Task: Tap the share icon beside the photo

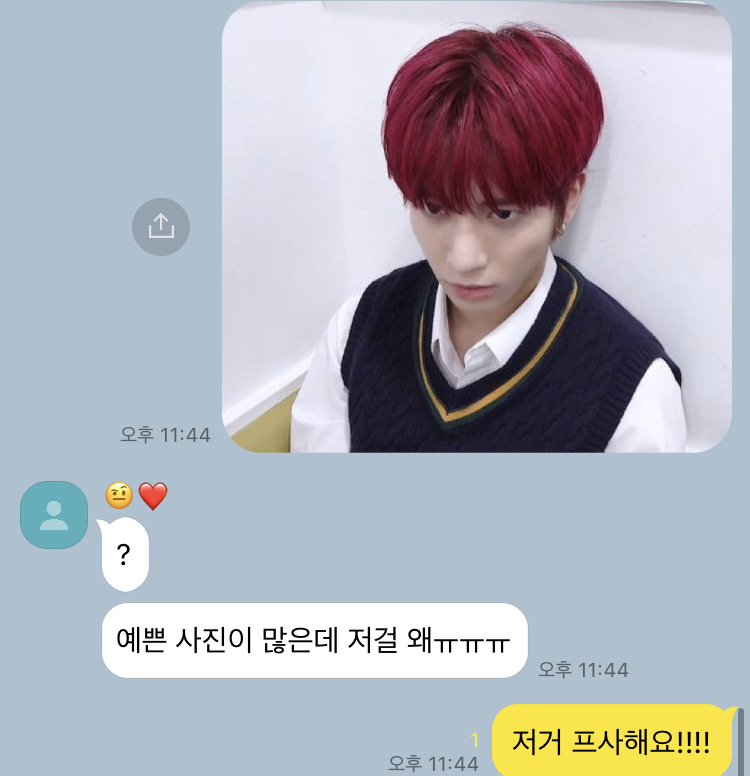Action: 161,227
